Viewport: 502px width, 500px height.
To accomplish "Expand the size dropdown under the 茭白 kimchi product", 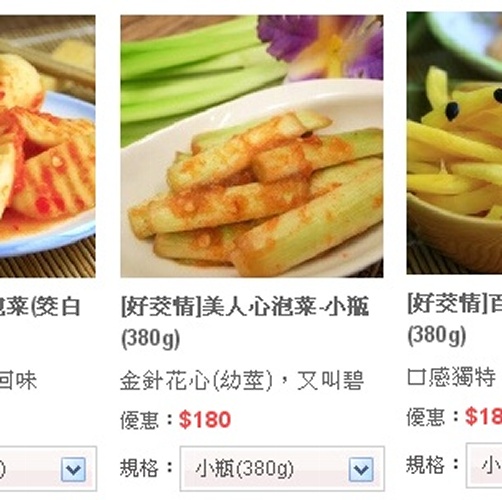I will pos(48,469).
